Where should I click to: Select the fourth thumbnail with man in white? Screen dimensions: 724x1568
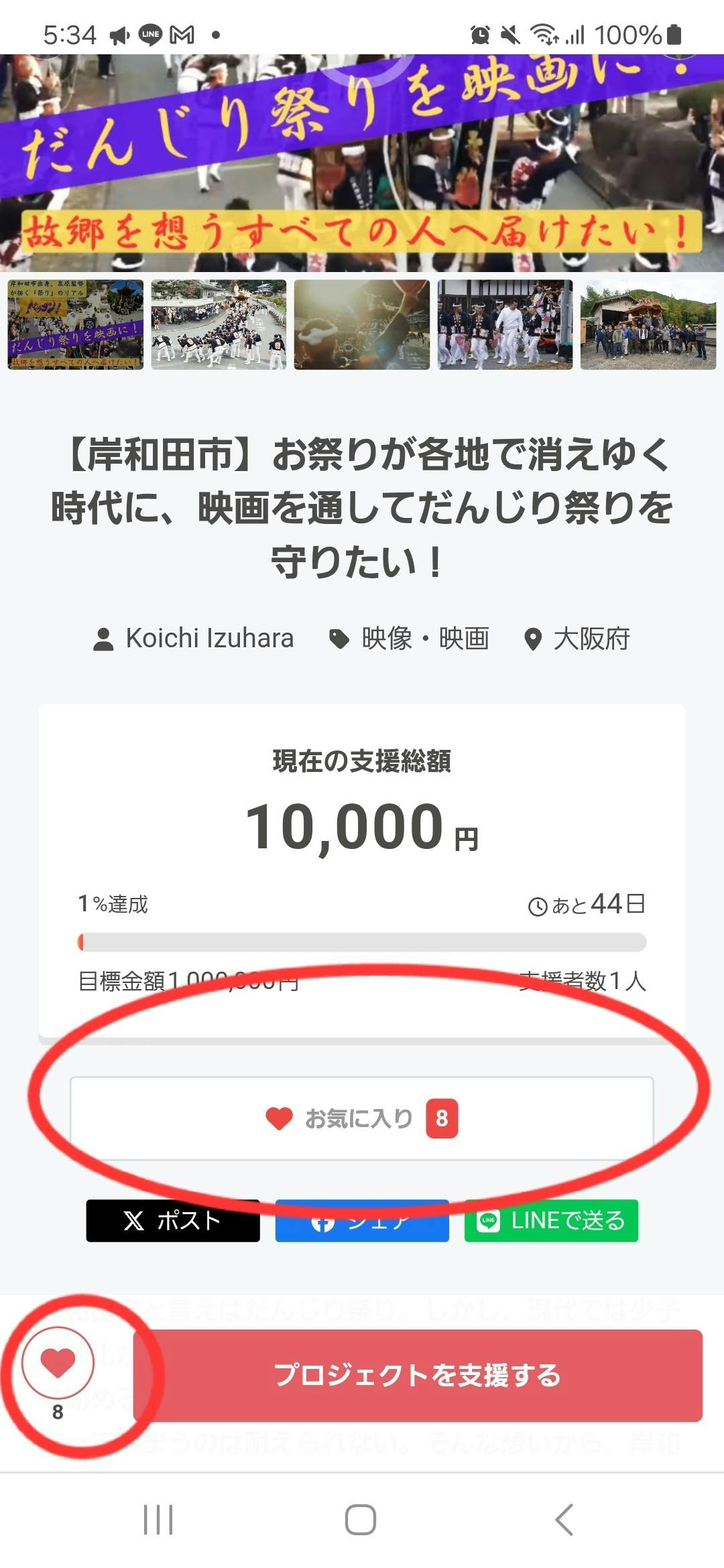point(505,324)
